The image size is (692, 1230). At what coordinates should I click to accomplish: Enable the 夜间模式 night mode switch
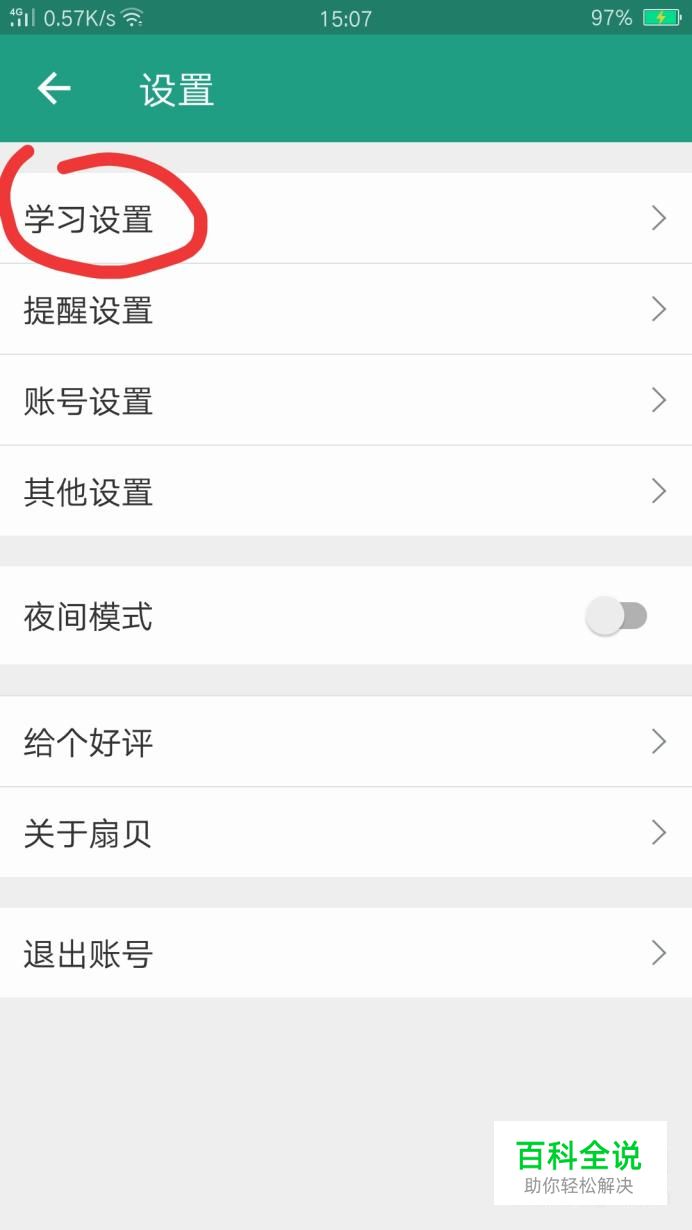click(x=616, y=616)
